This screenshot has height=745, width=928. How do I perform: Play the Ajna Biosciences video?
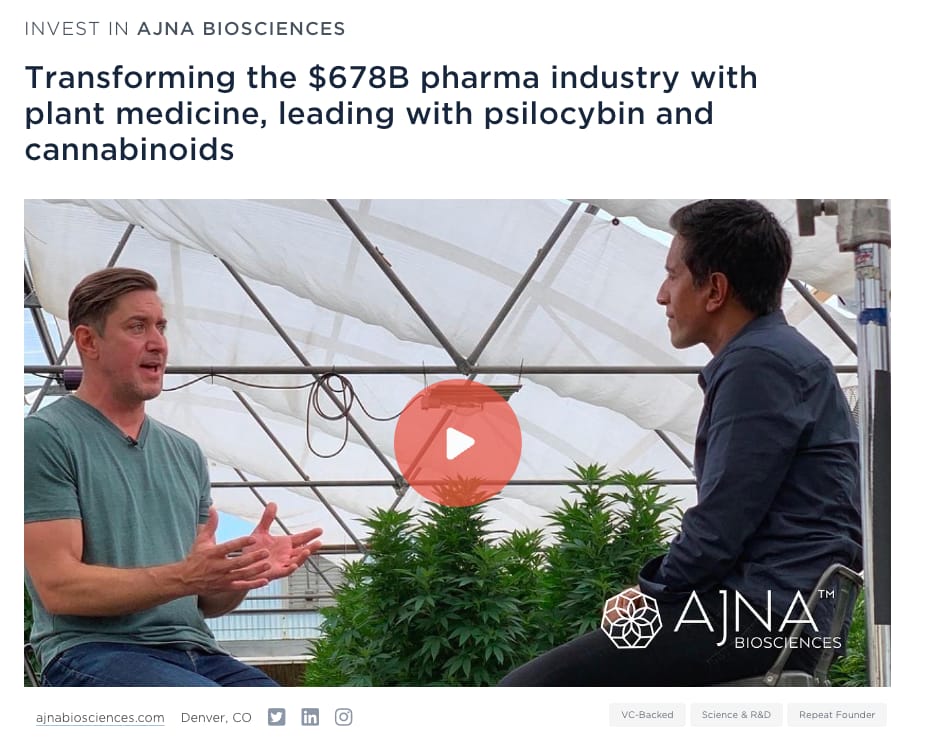pos(457,443)
